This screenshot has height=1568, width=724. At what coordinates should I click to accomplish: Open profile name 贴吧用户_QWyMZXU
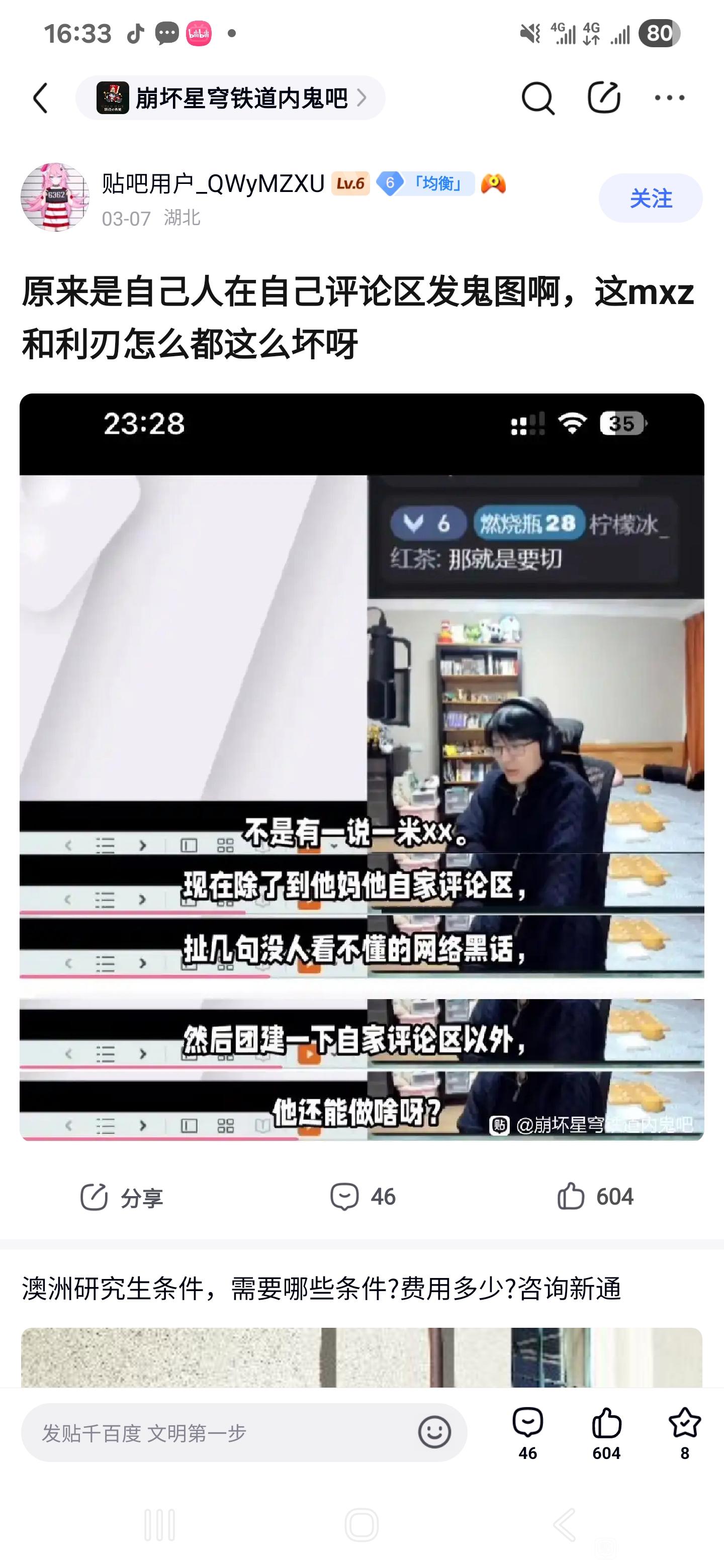[213, 183]
